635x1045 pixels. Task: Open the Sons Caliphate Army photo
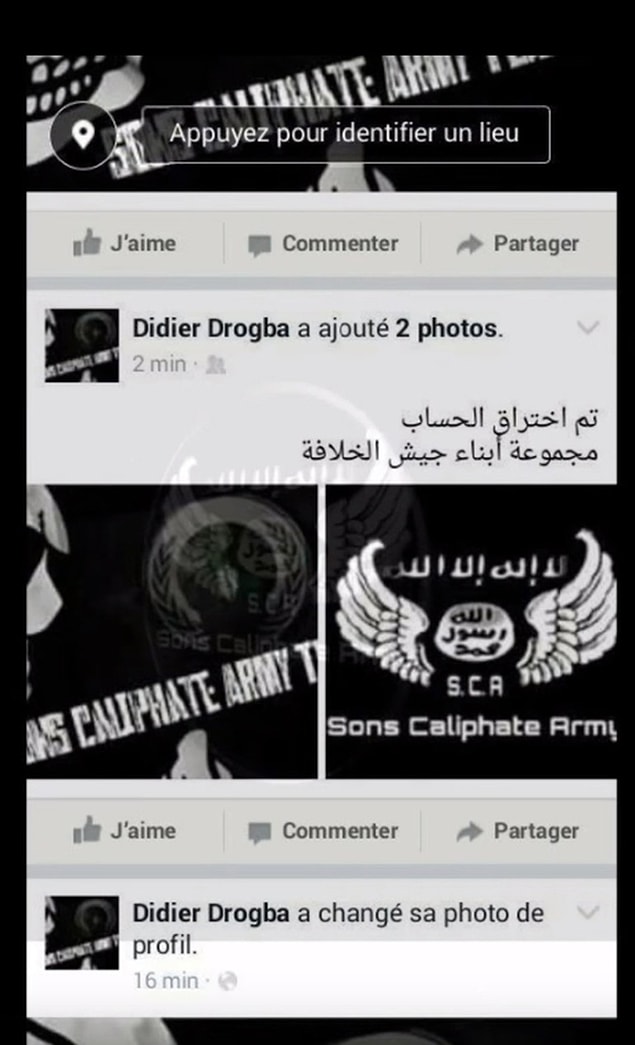(x=472, y=632)
